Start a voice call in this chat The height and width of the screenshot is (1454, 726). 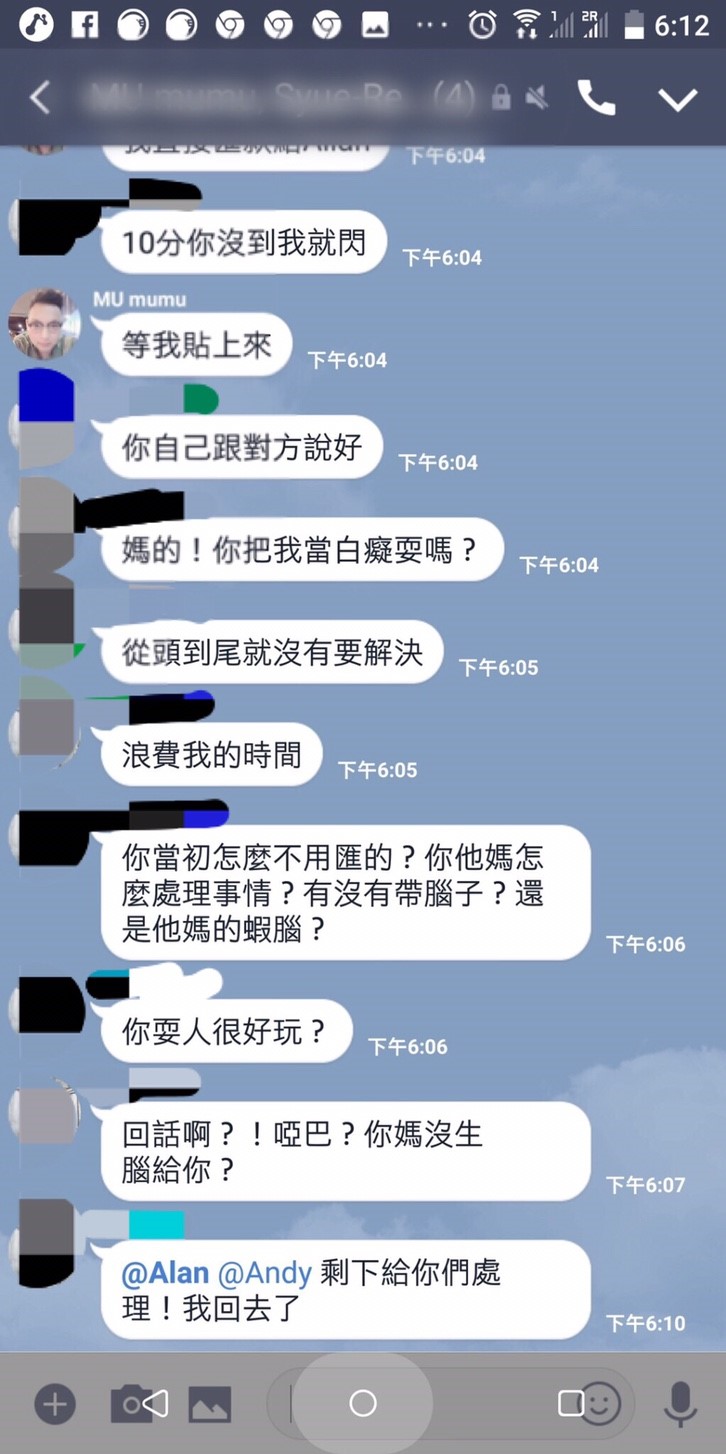pyautogui.click(x=596, y=98)
